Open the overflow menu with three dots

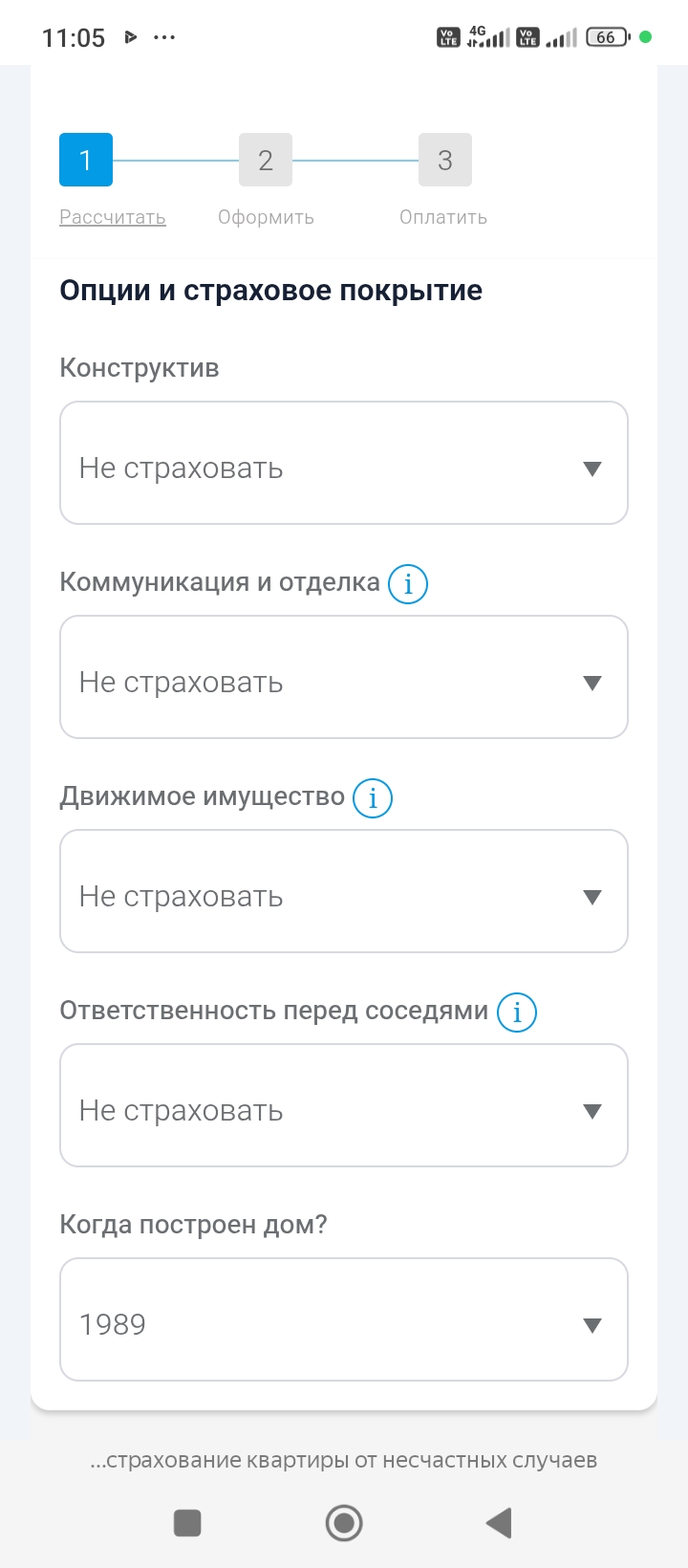(x=164, y=37)
